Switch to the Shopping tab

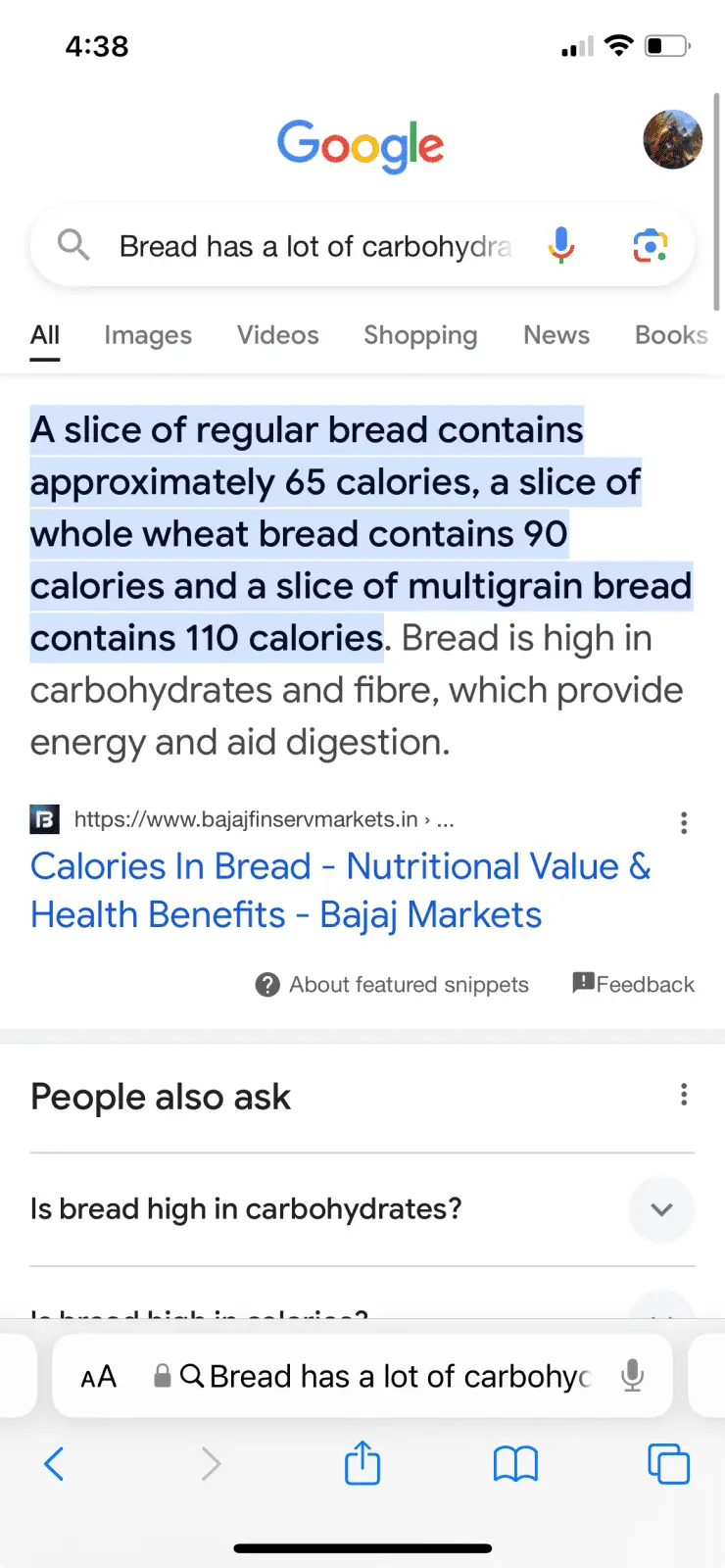(420, 335)
